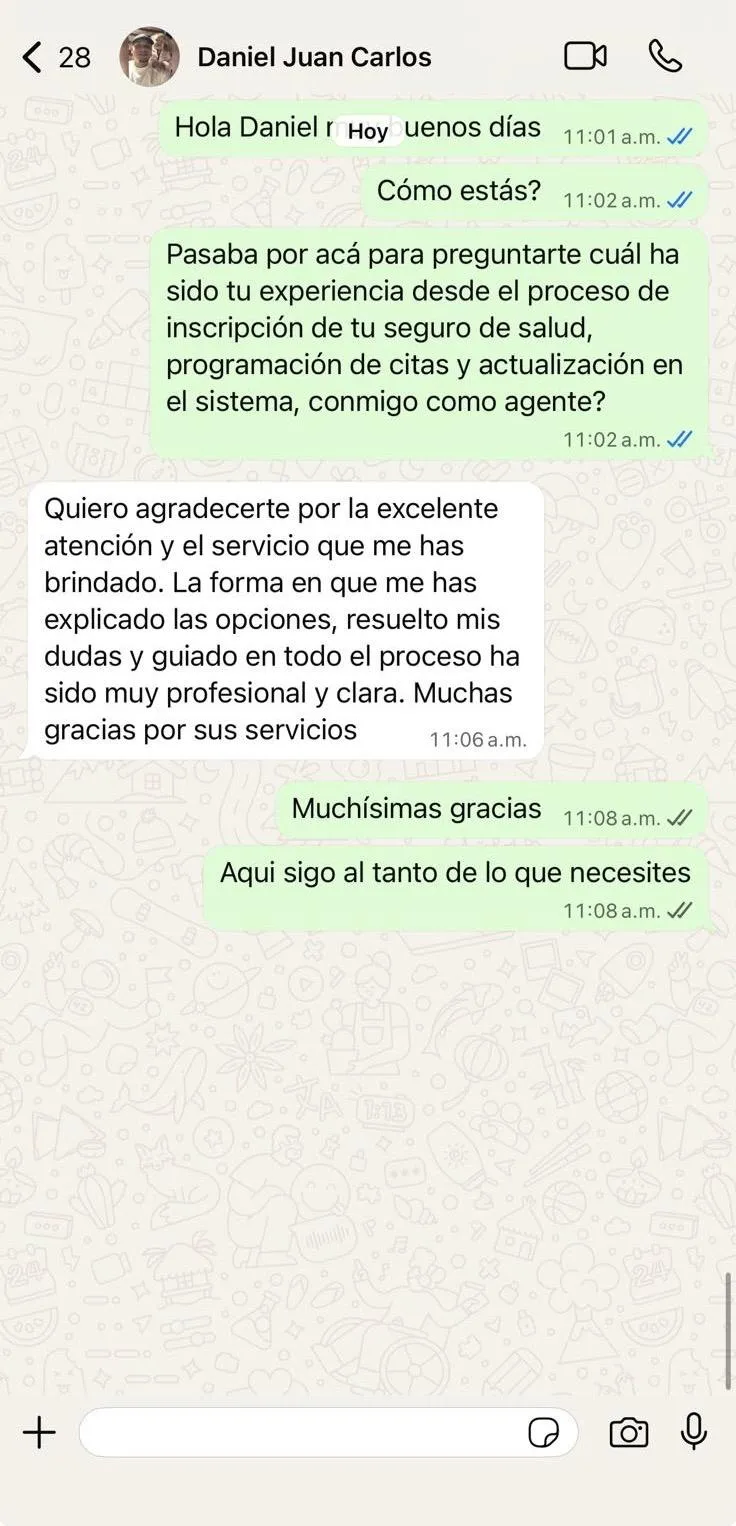This screenshot has width=736, height=1526.
Task: Open Daniel Juan Carlos contact info
Action: (314, 57)
